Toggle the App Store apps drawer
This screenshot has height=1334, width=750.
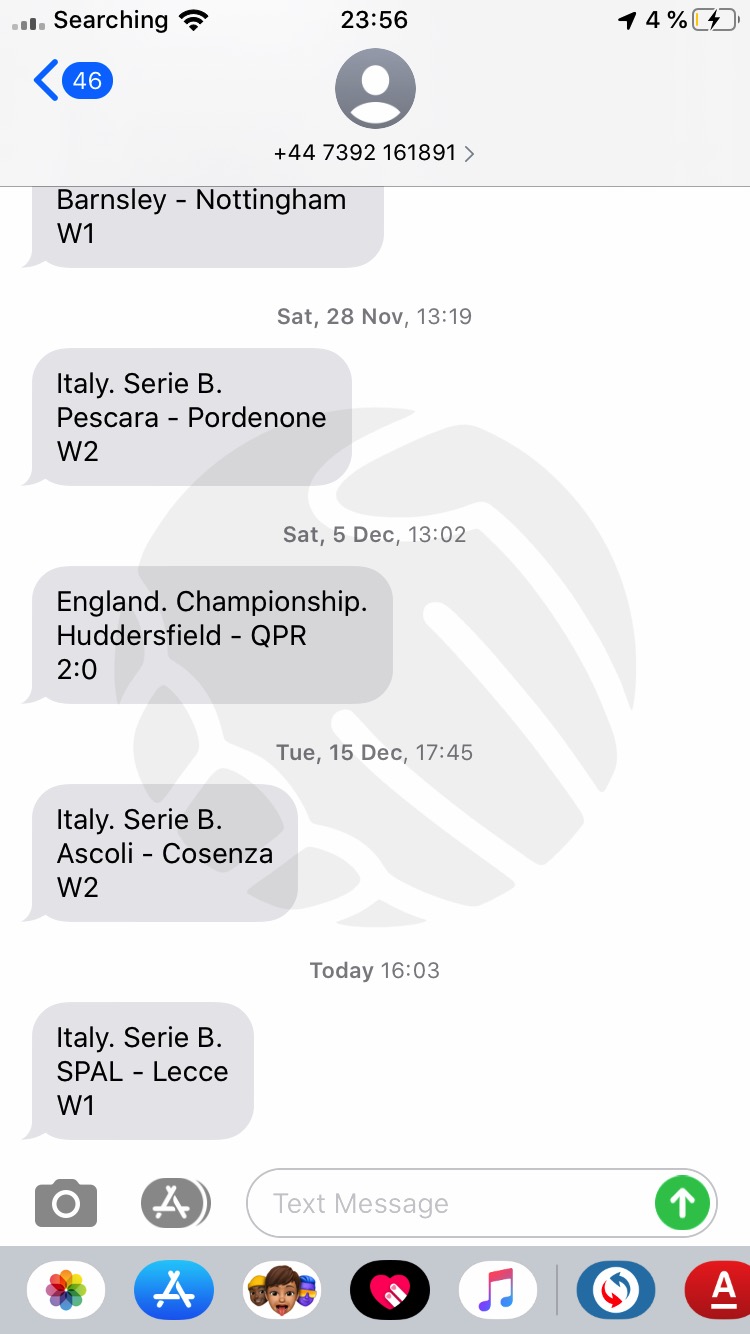coord(175,1203)
